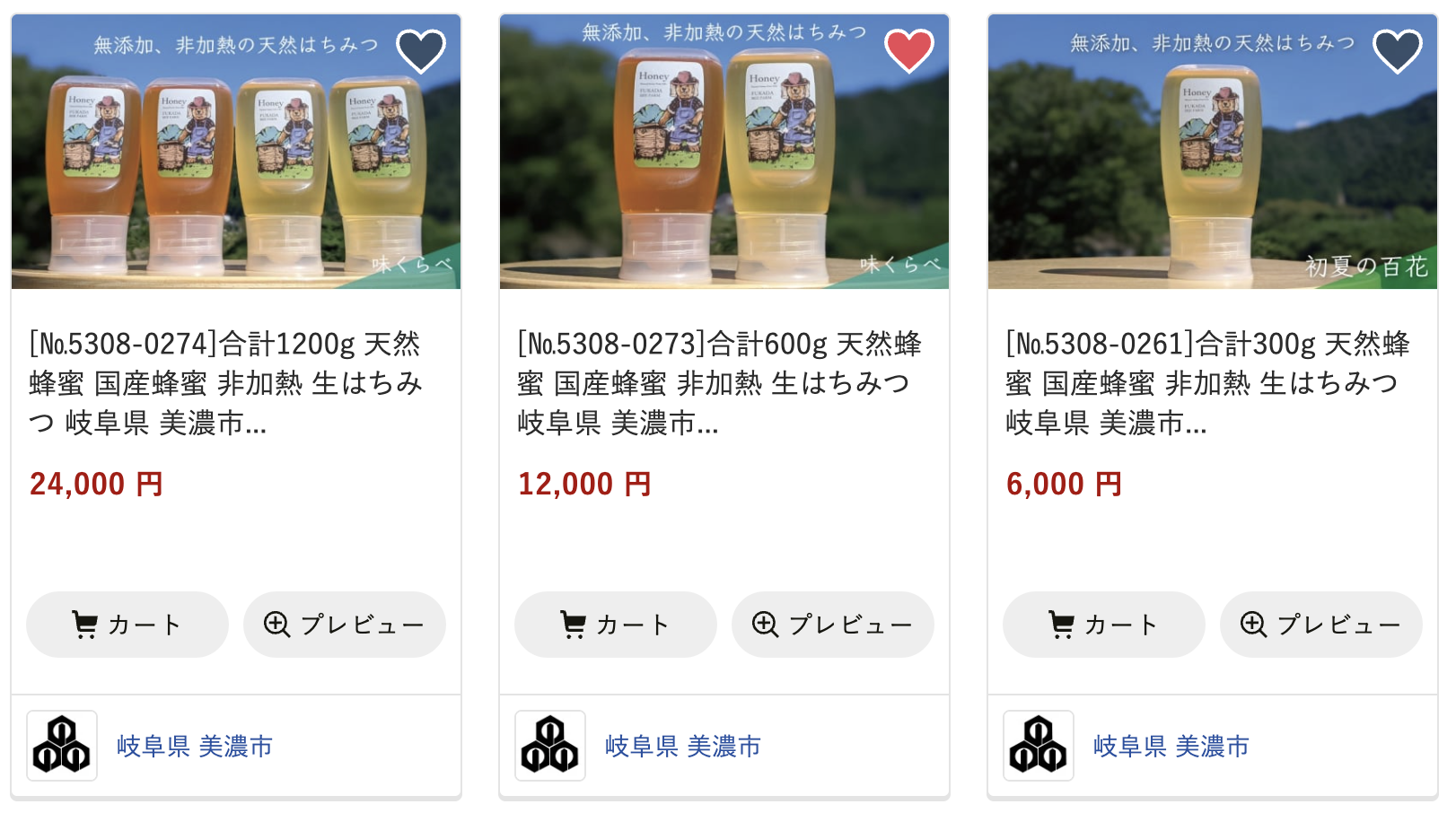Add the 24,000 円 honey to cart
Viewport: 1456px width, 813px height.
tap(127, 625)
